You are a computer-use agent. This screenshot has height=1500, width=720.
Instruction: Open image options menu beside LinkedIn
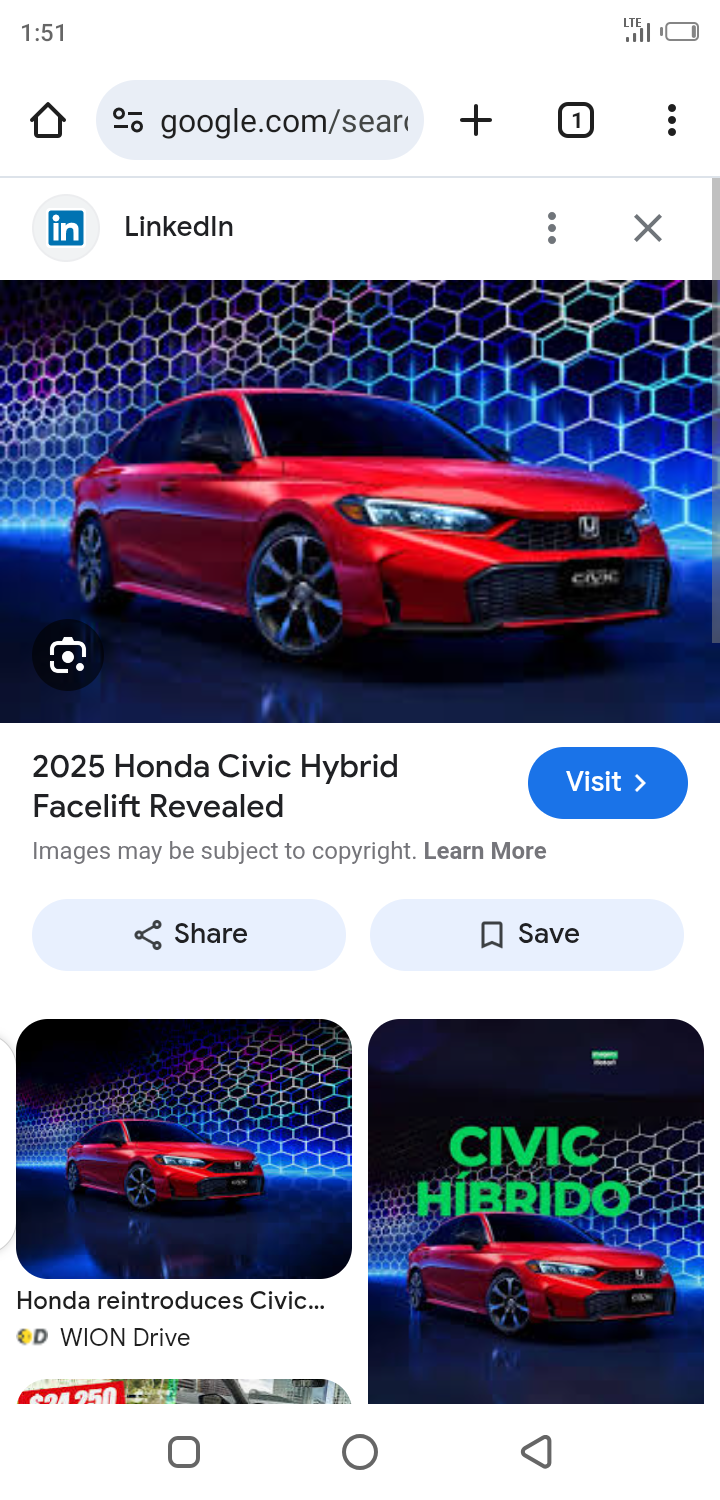pyautogui.click(x=551, y=228)
